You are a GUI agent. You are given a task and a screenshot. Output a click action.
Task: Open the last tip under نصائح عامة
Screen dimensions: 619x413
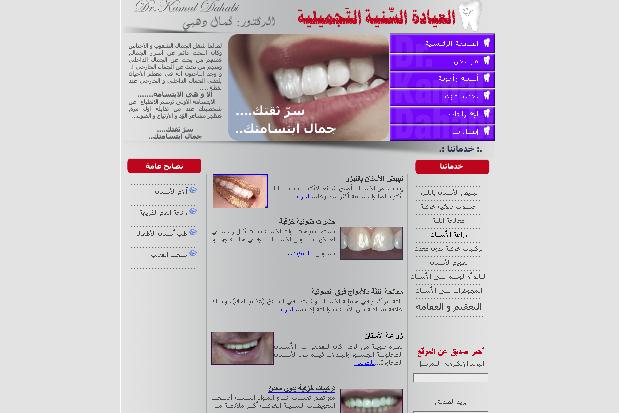click(x=169, y=254)
